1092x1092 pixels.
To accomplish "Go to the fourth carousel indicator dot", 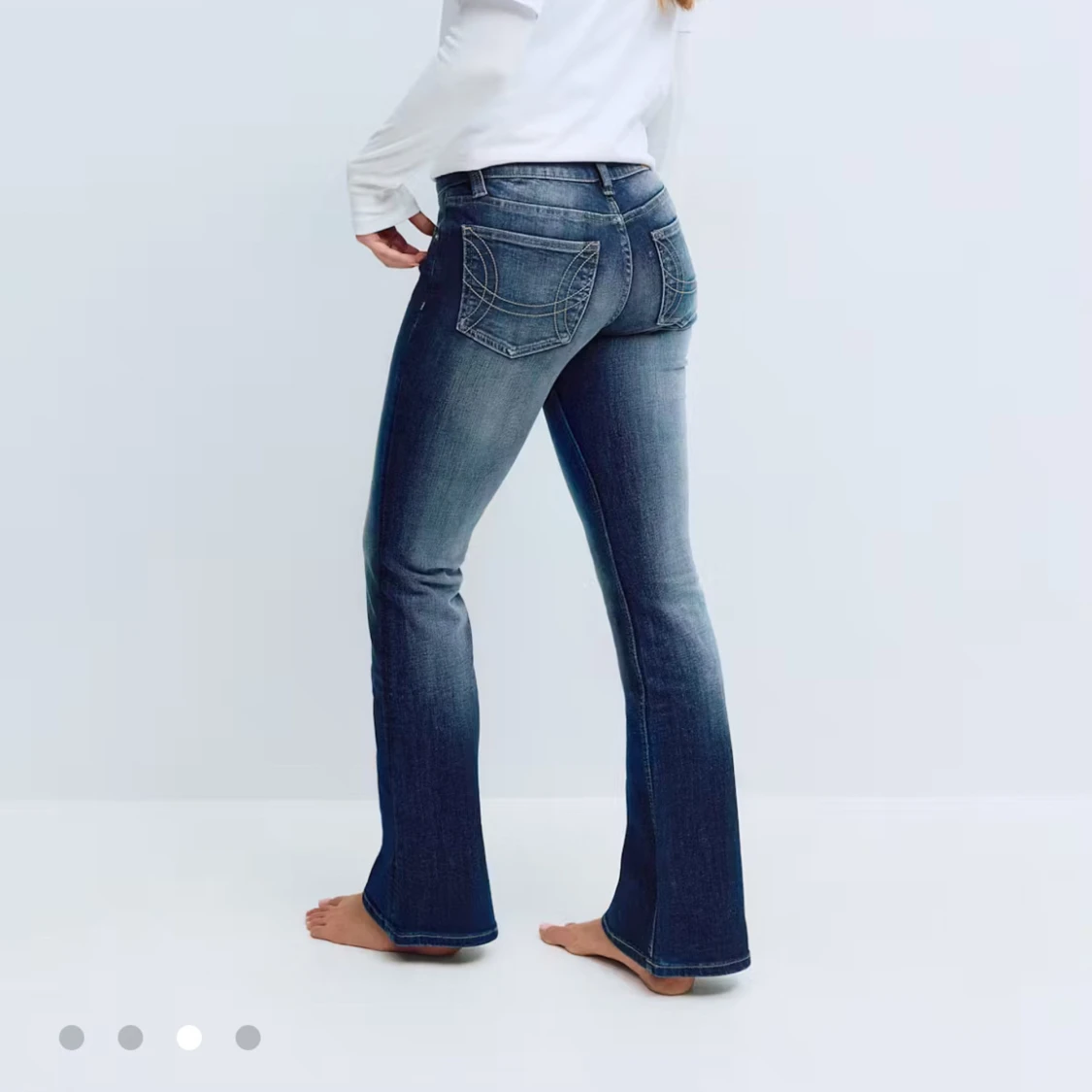I will pyautogui.click(x=248, y=1038).
